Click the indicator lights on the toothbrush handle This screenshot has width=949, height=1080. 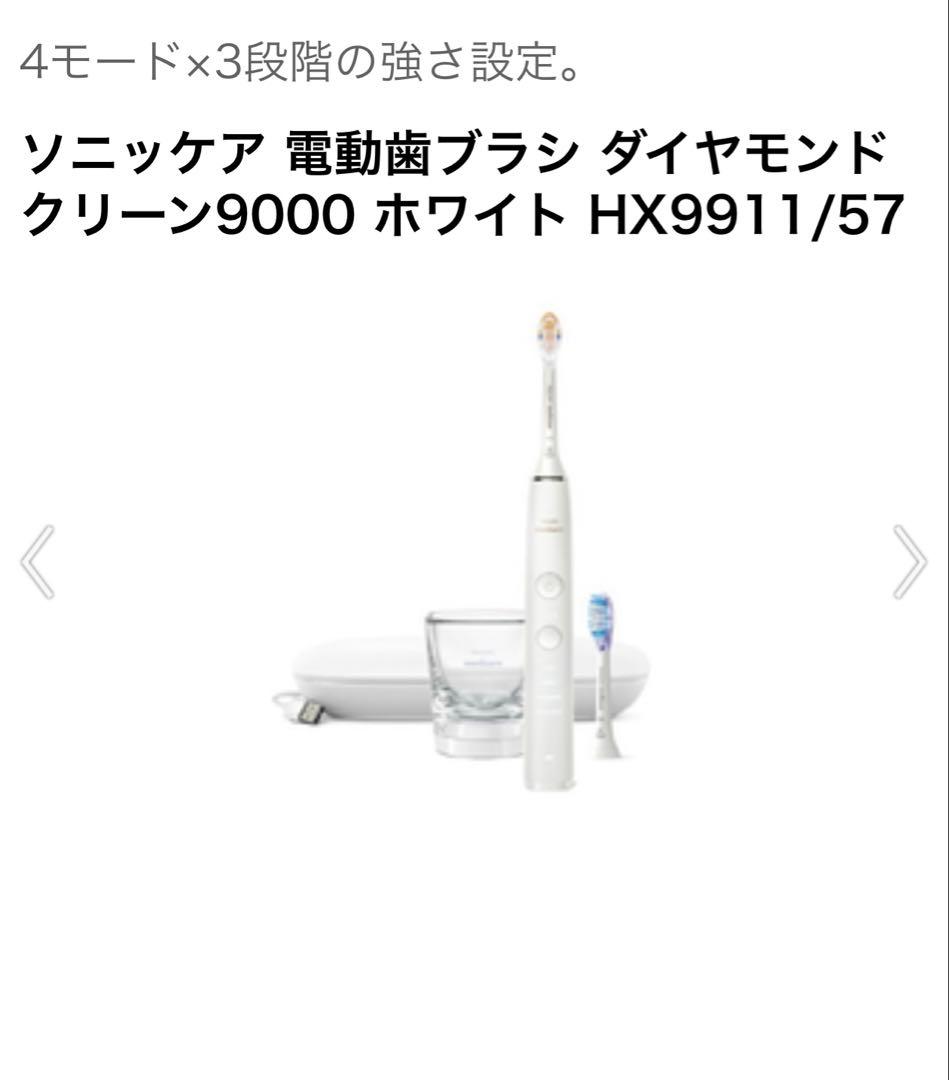[x=549, y=690]
